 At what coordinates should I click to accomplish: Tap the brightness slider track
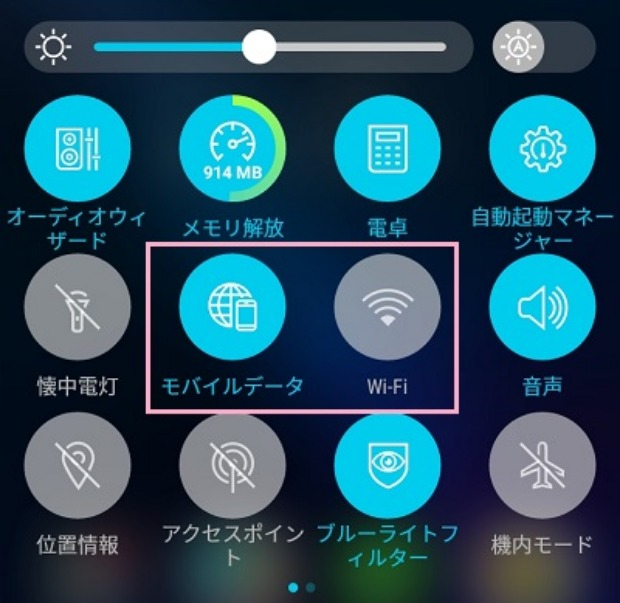(350, 47)
